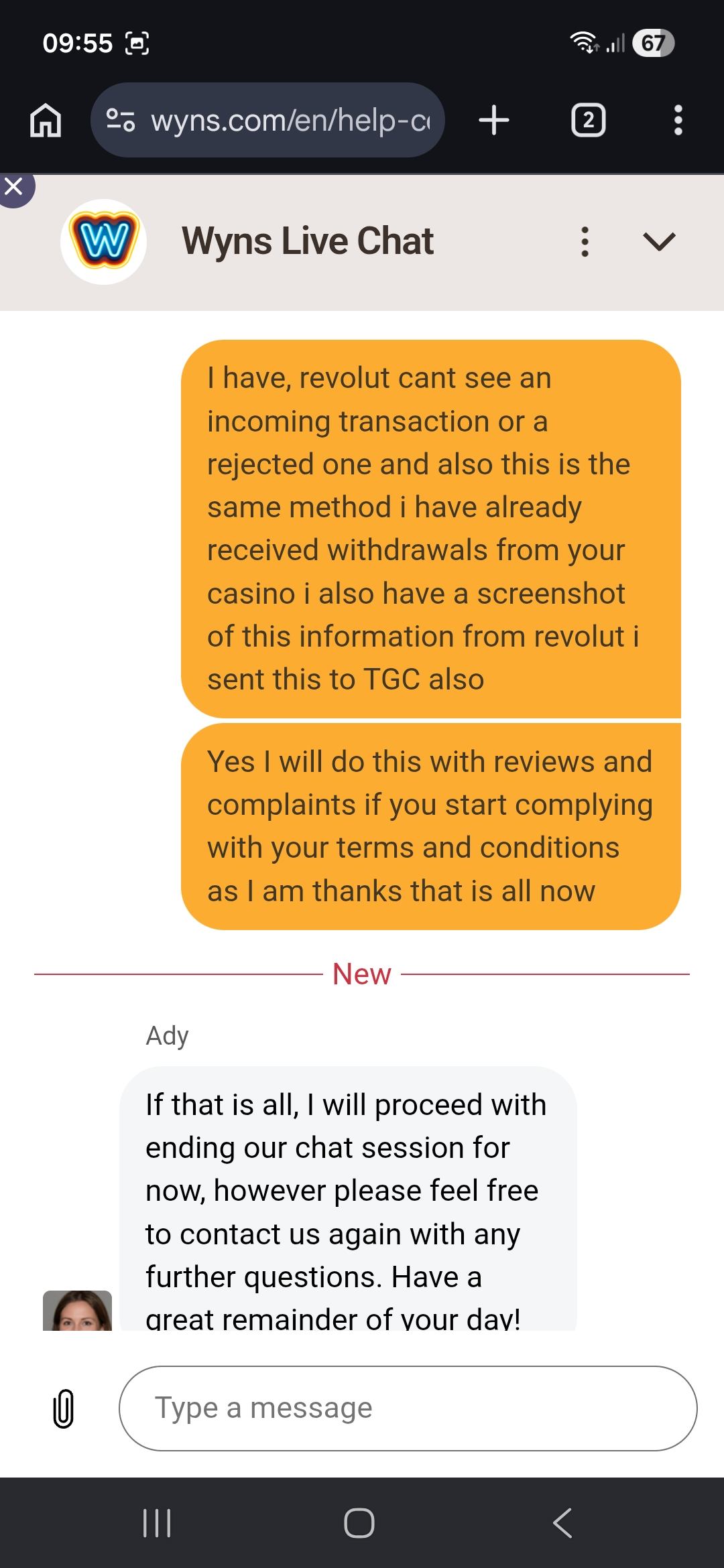724x1568 pixels.
Task: Open recent apps from the navigation bar
Action: click(157, 1522)
